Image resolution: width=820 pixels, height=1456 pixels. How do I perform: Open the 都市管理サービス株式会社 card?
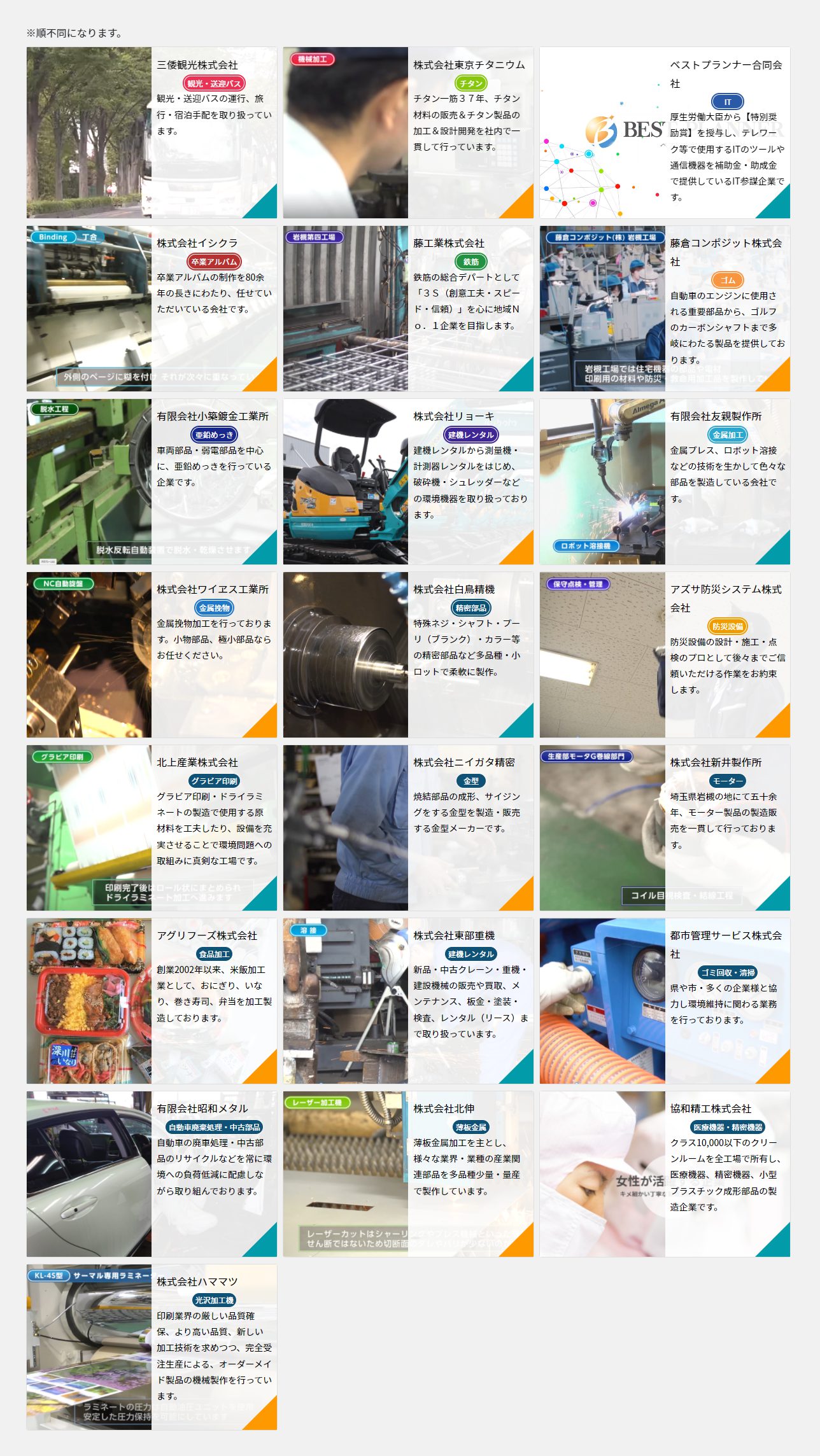pos(665,1001)
